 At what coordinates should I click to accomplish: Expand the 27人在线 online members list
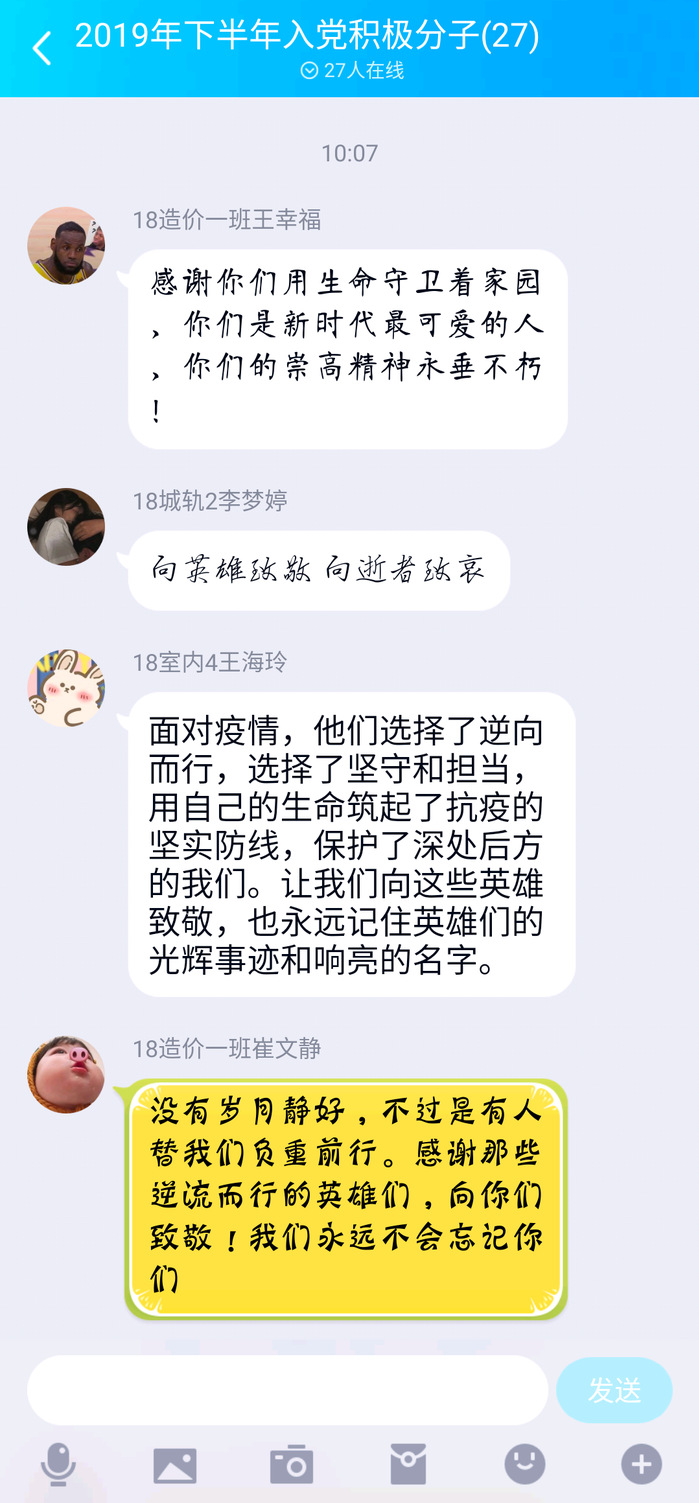point(352,71)
